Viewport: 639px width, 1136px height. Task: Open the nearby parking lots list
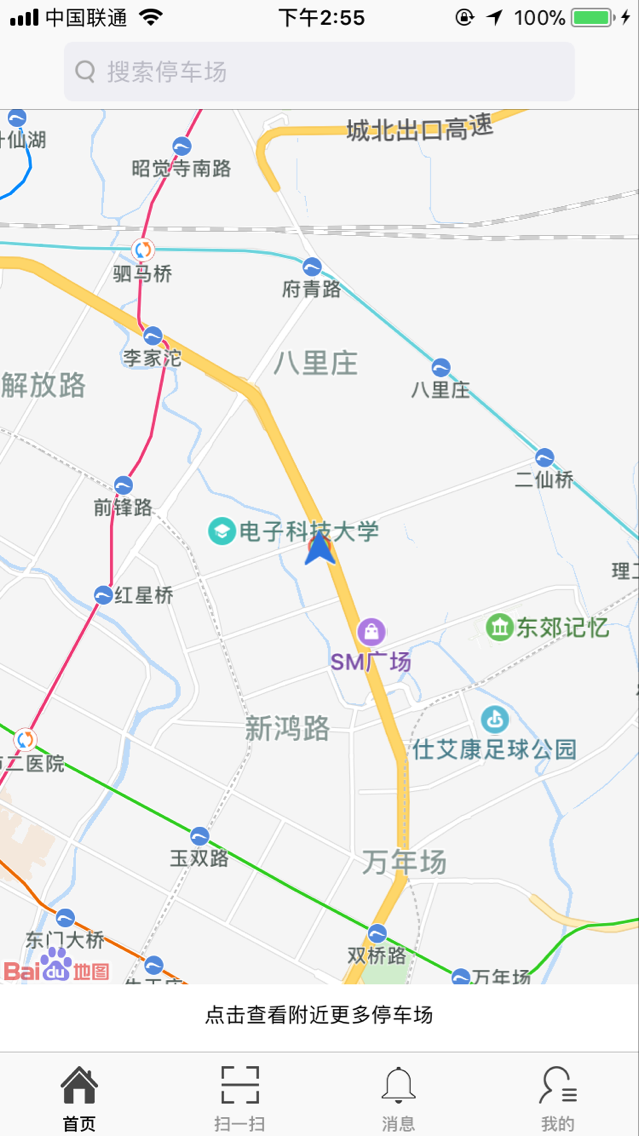point(319,1016)
